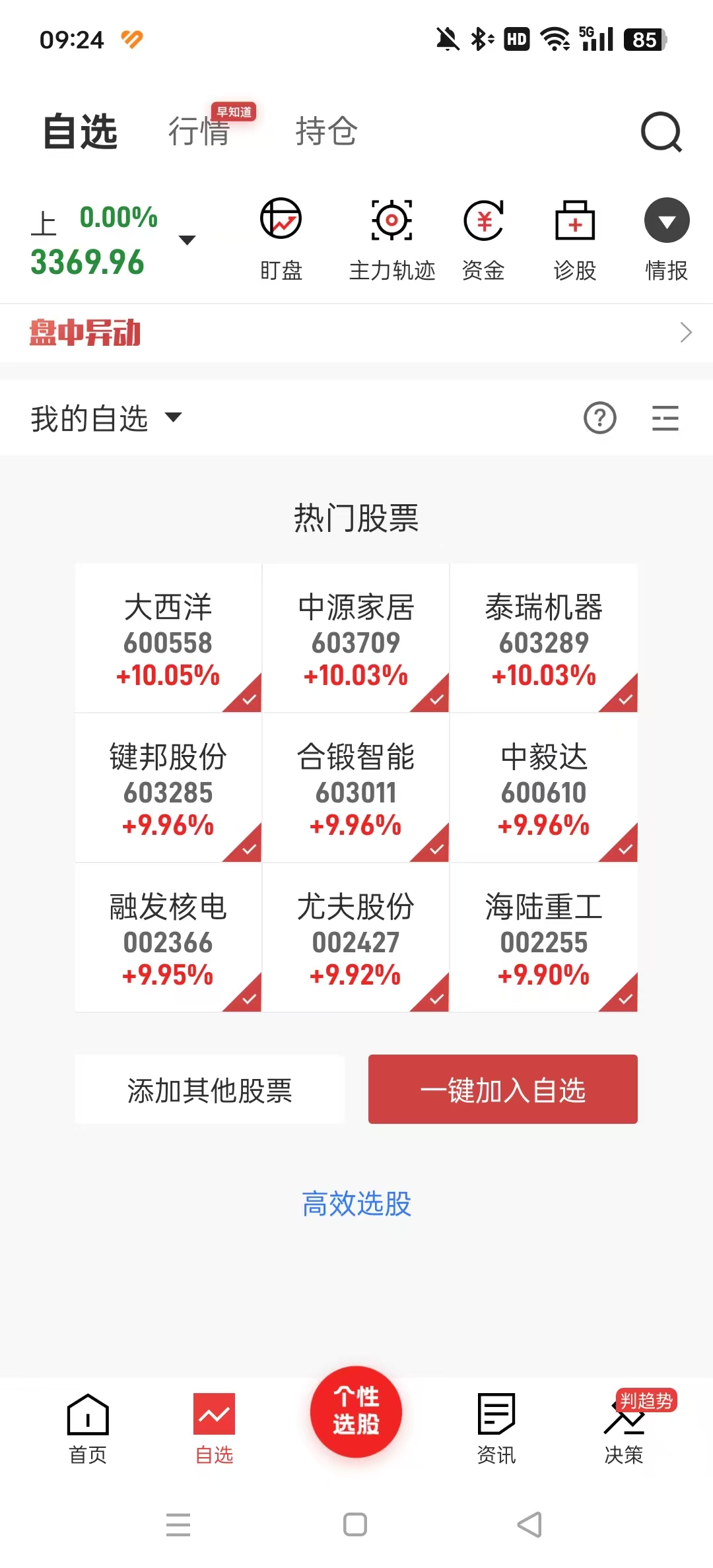Open the 诊股 tool
Screen dimensions: 713x1568
[575, 239]
